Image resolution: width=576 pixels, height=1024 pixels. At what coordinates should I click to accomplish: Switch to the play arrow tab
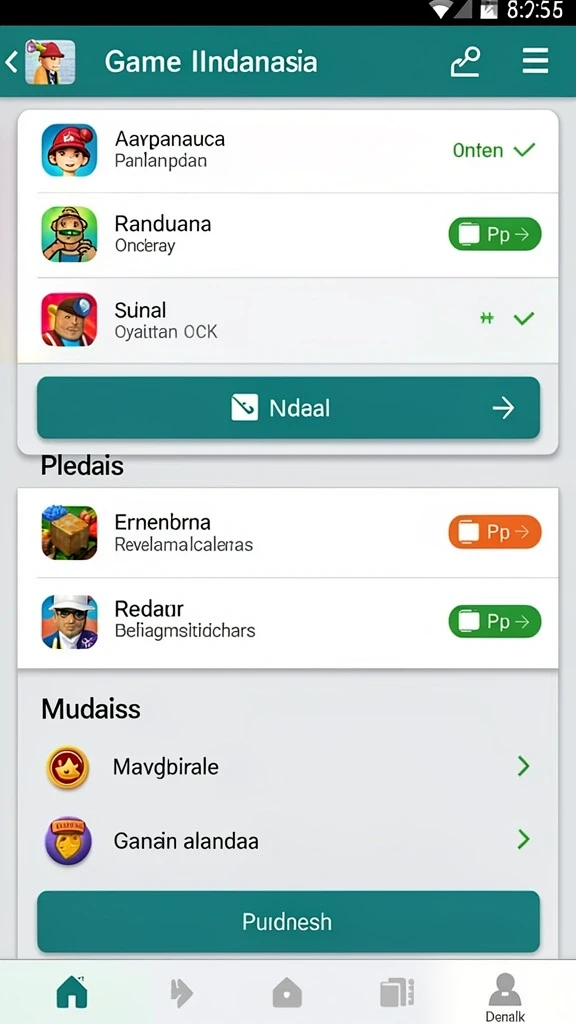pyautogui.click(x=181, y=993)
